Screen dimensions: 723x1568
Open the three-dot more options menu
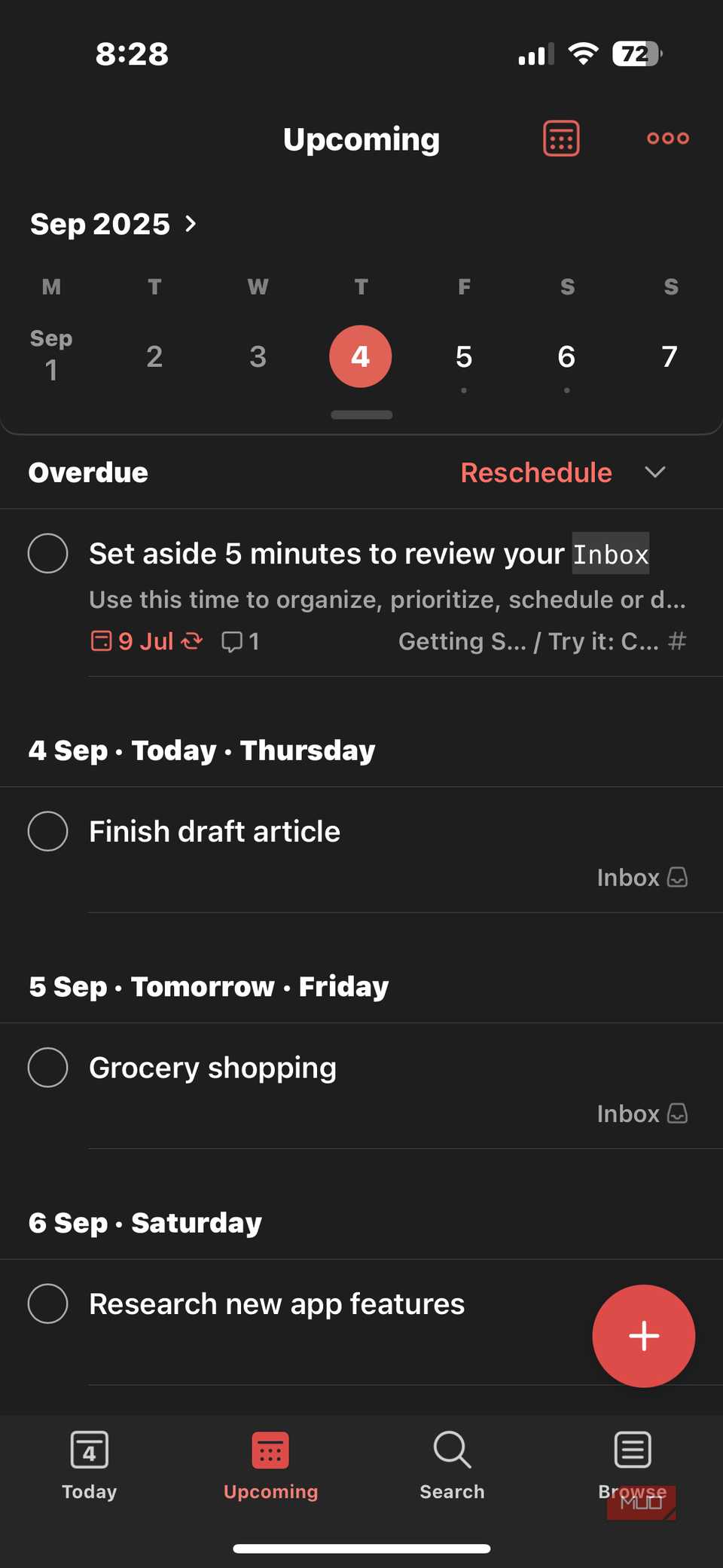[668, 139]
